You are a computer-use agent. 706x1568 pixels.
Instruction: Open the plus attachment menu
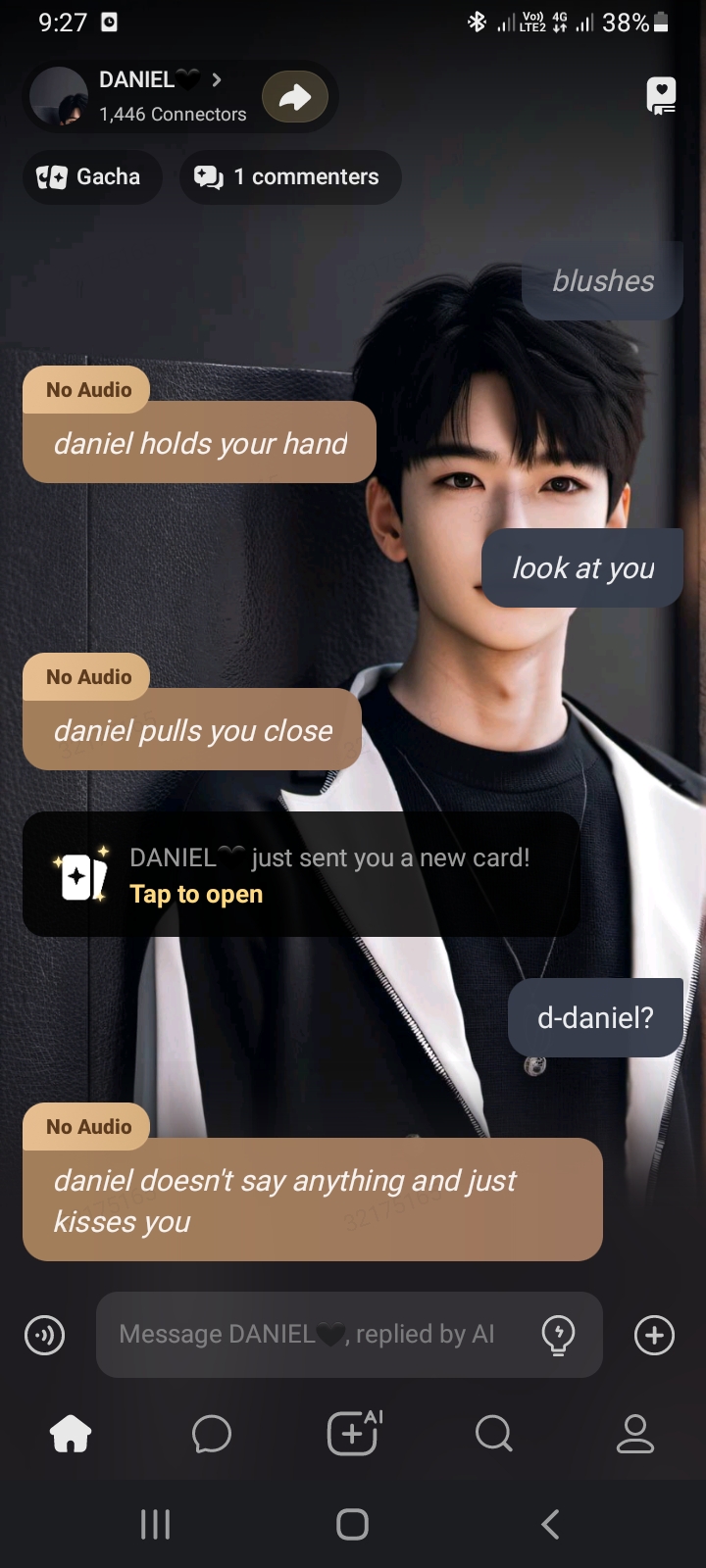pyautogui.click(x=654, y=1335)
